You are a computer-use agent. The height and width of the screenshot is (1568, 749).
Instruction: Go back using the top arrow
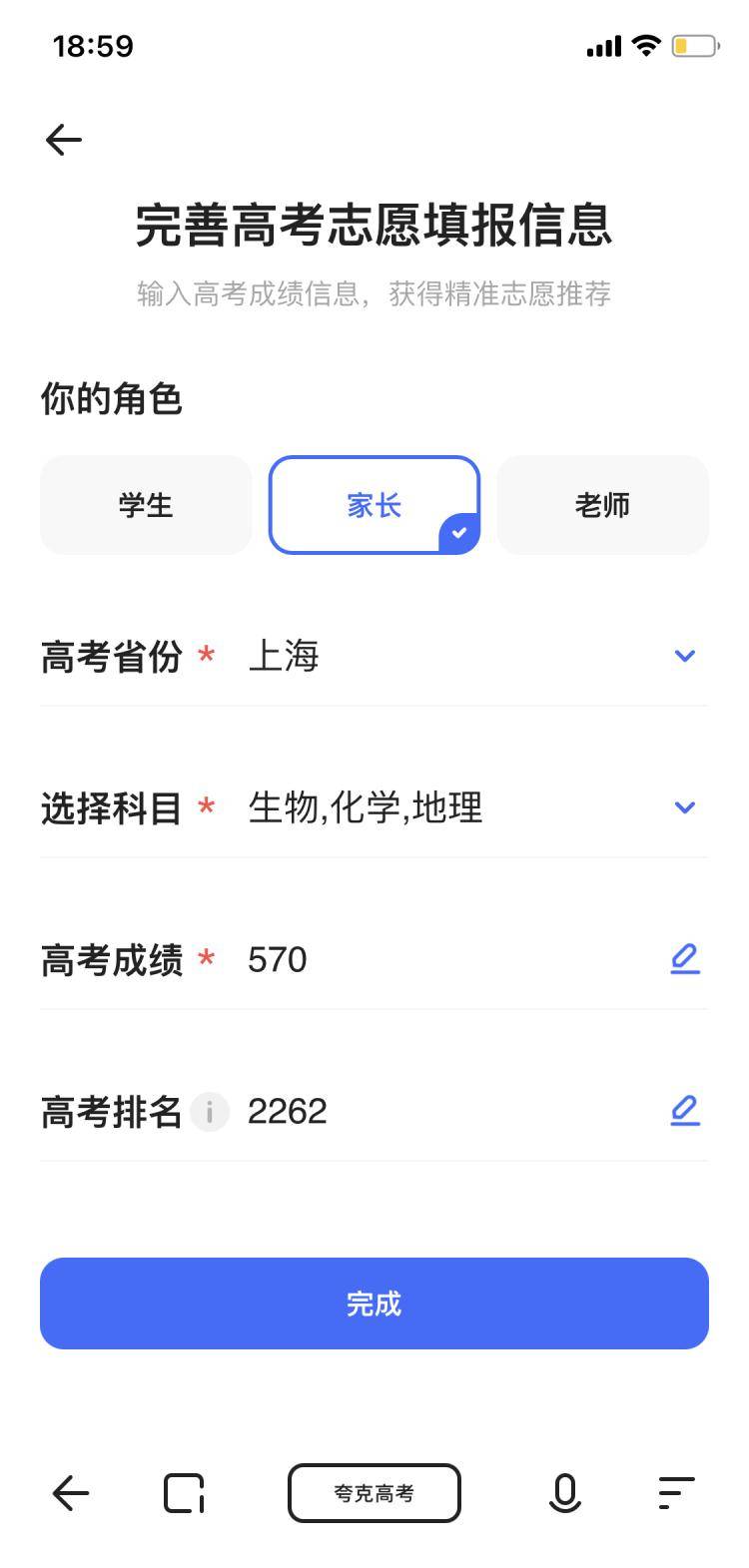(64, 140)
